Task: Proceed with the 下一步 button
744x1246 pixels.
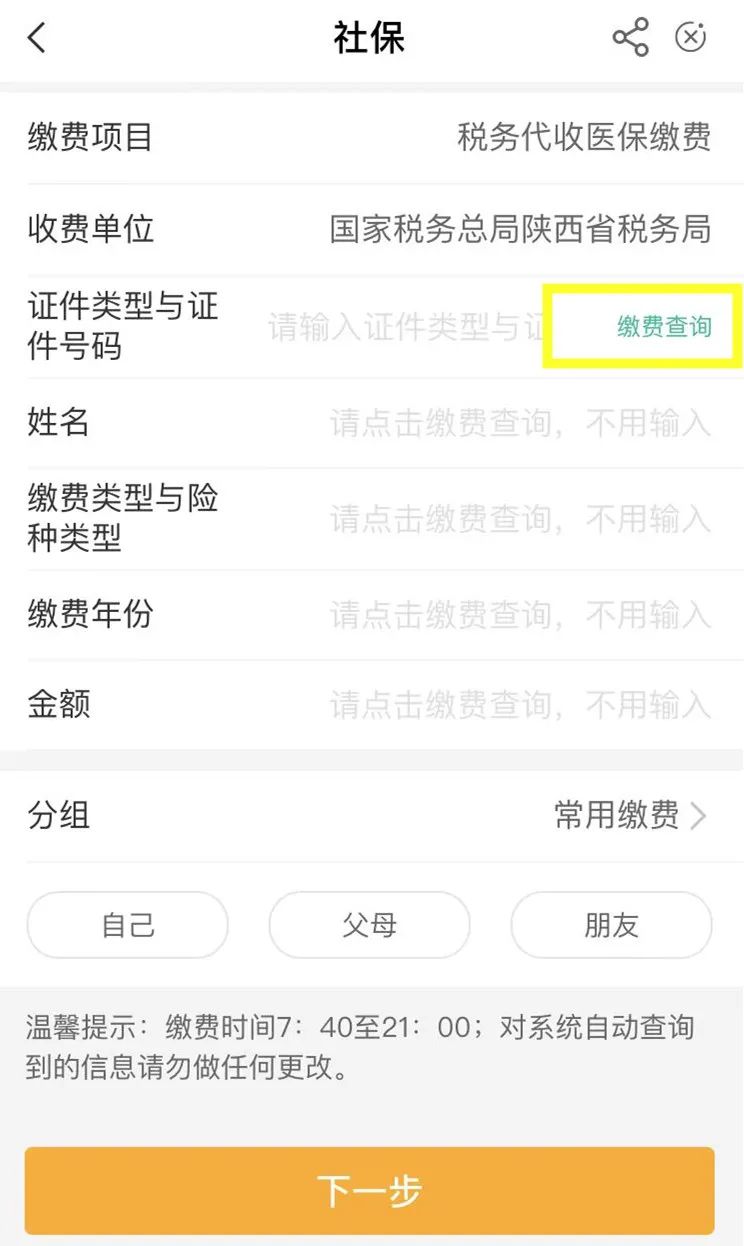Action: click(370, 1191)
